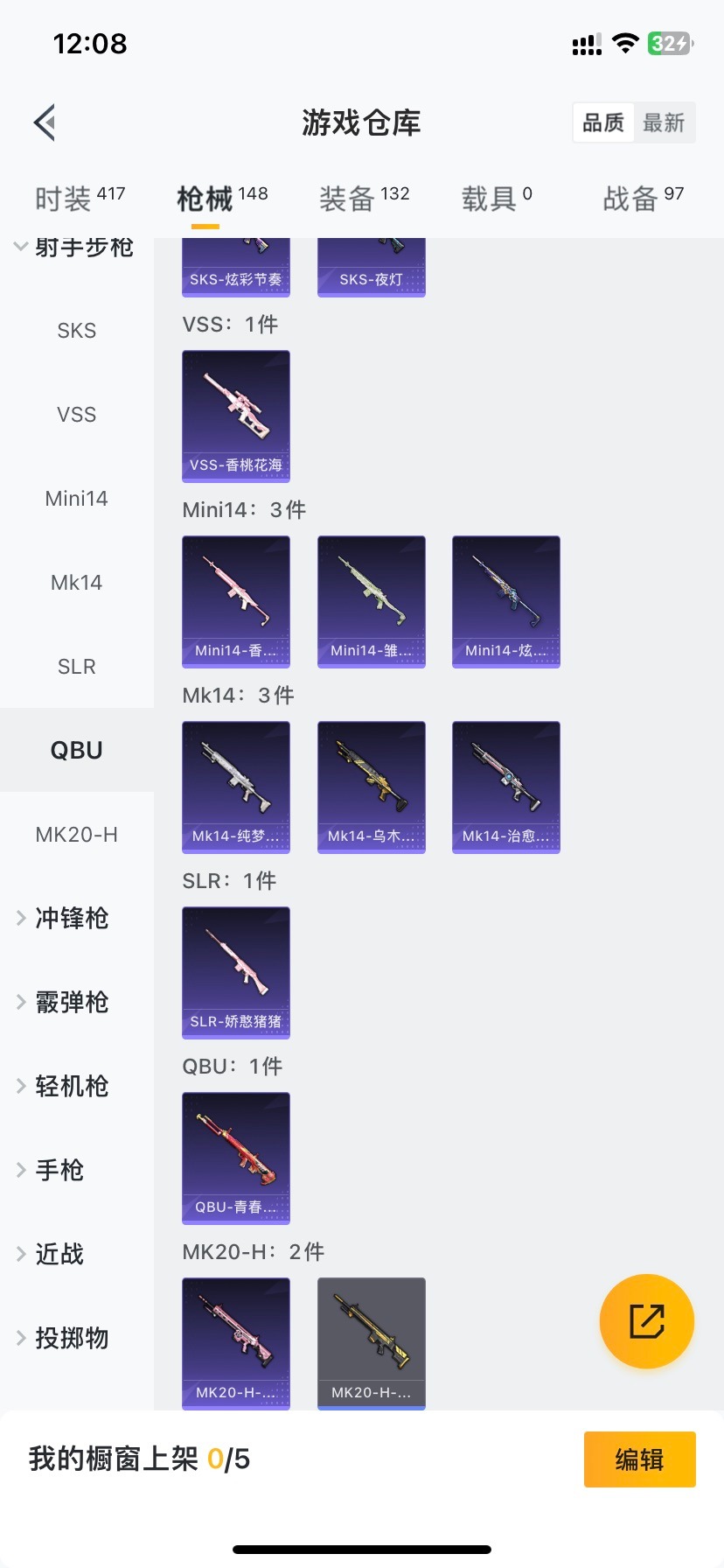
Task: Expand the 投掷物 category
Action: tap(72, 1338)
